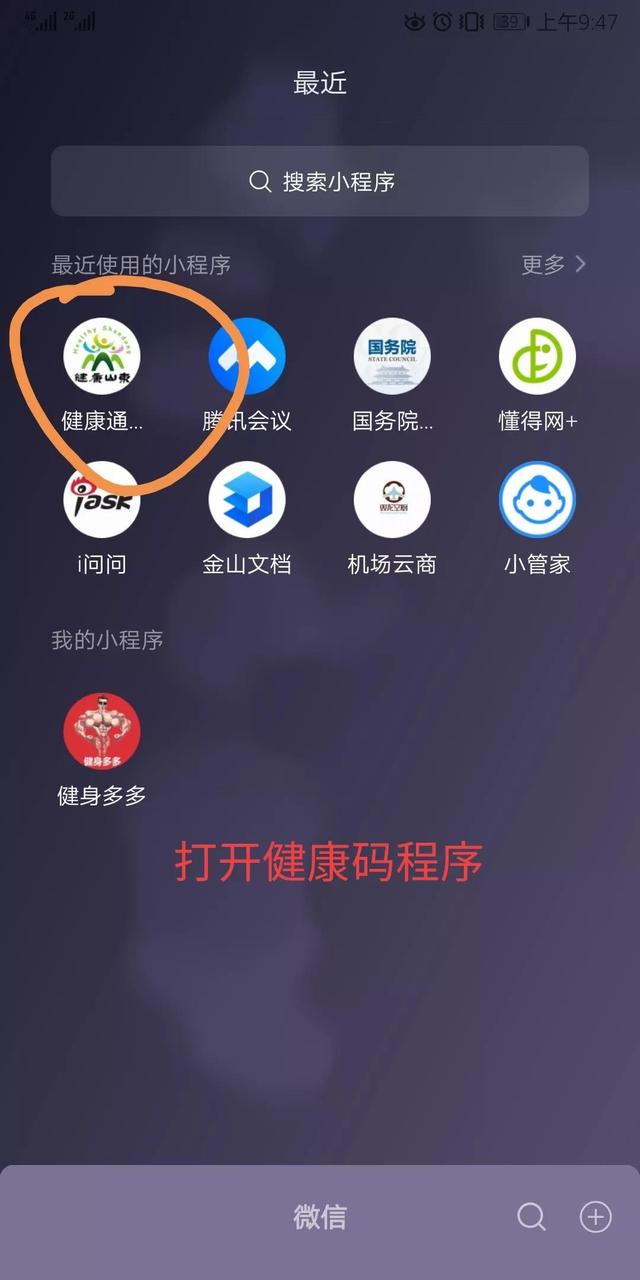Tap the 搜索小程序 search box
Screen dimensions: 640x1280
tap(320, 181)
